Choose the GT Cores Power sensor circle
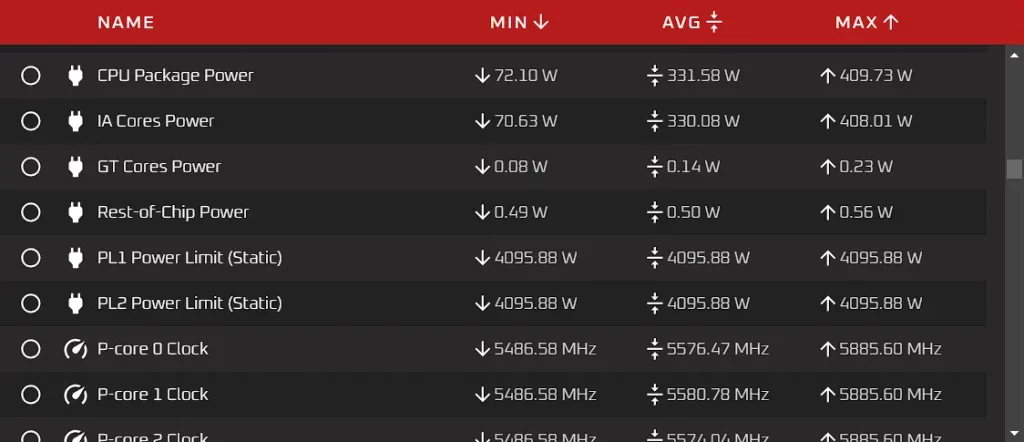 pos(31,167)
